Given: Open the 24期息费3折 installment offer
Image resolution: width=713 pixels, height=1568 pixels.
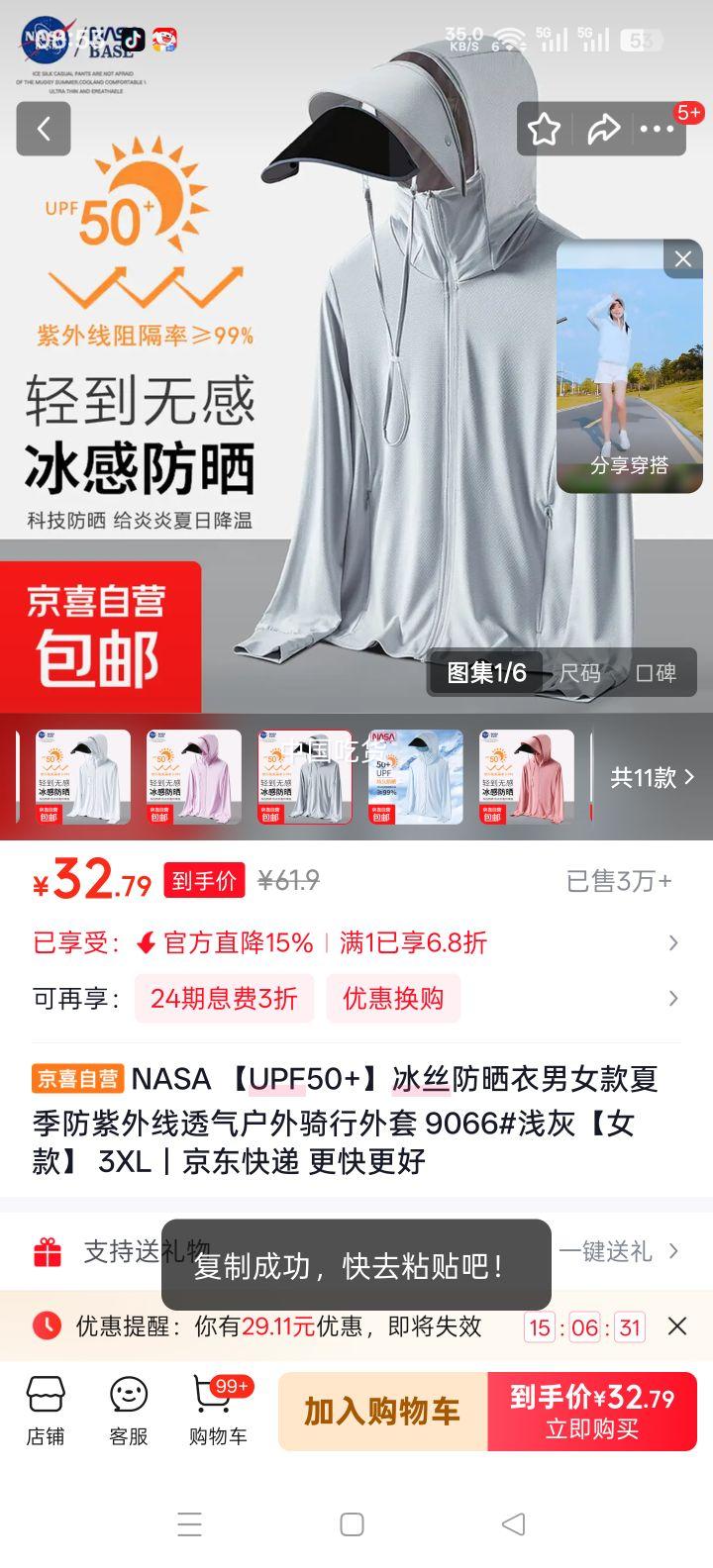Looking at the screenshot, I should pos(224,999).
